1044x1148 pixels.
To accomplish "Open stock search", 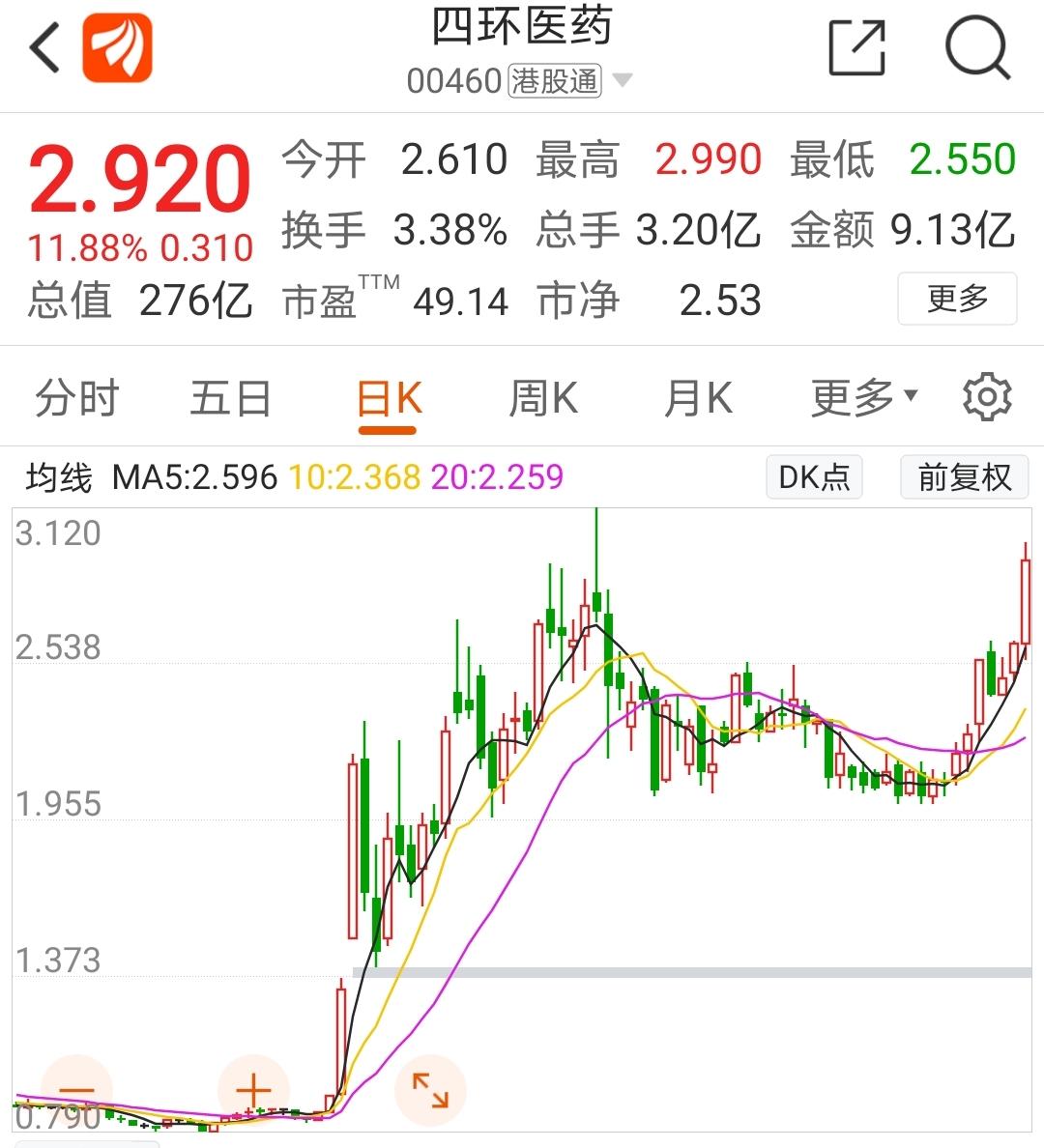I will pos(976,47).
